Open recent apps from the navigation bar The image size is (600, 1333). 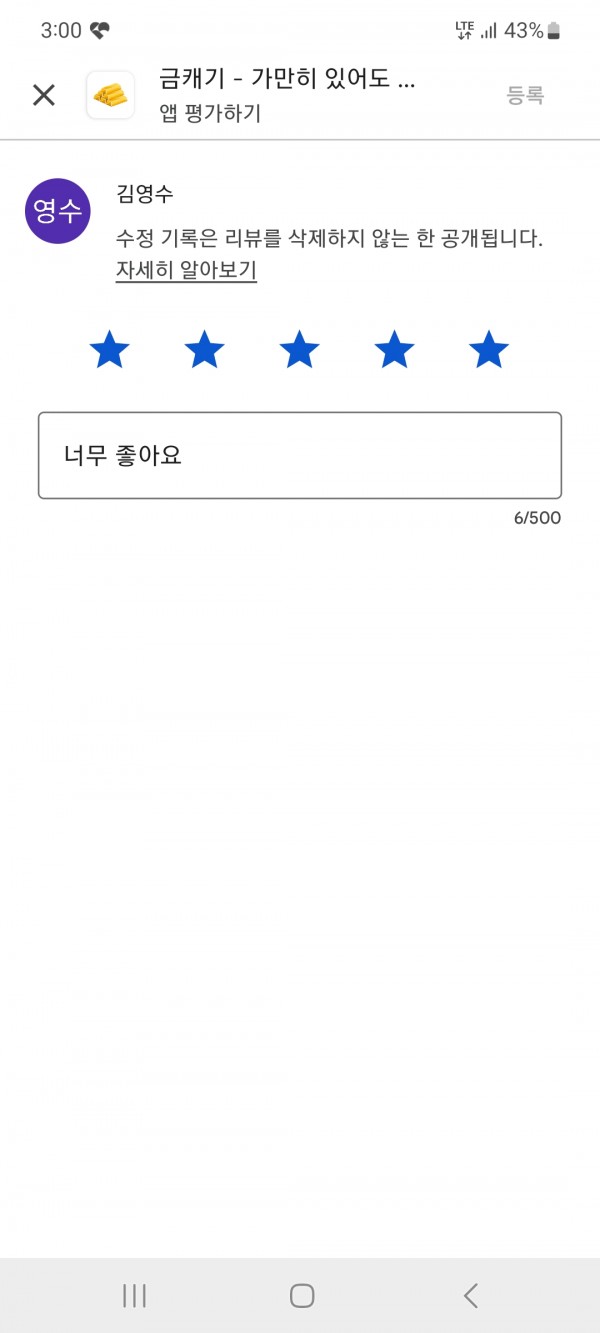pyautogui.click(x=134, y=1296)
